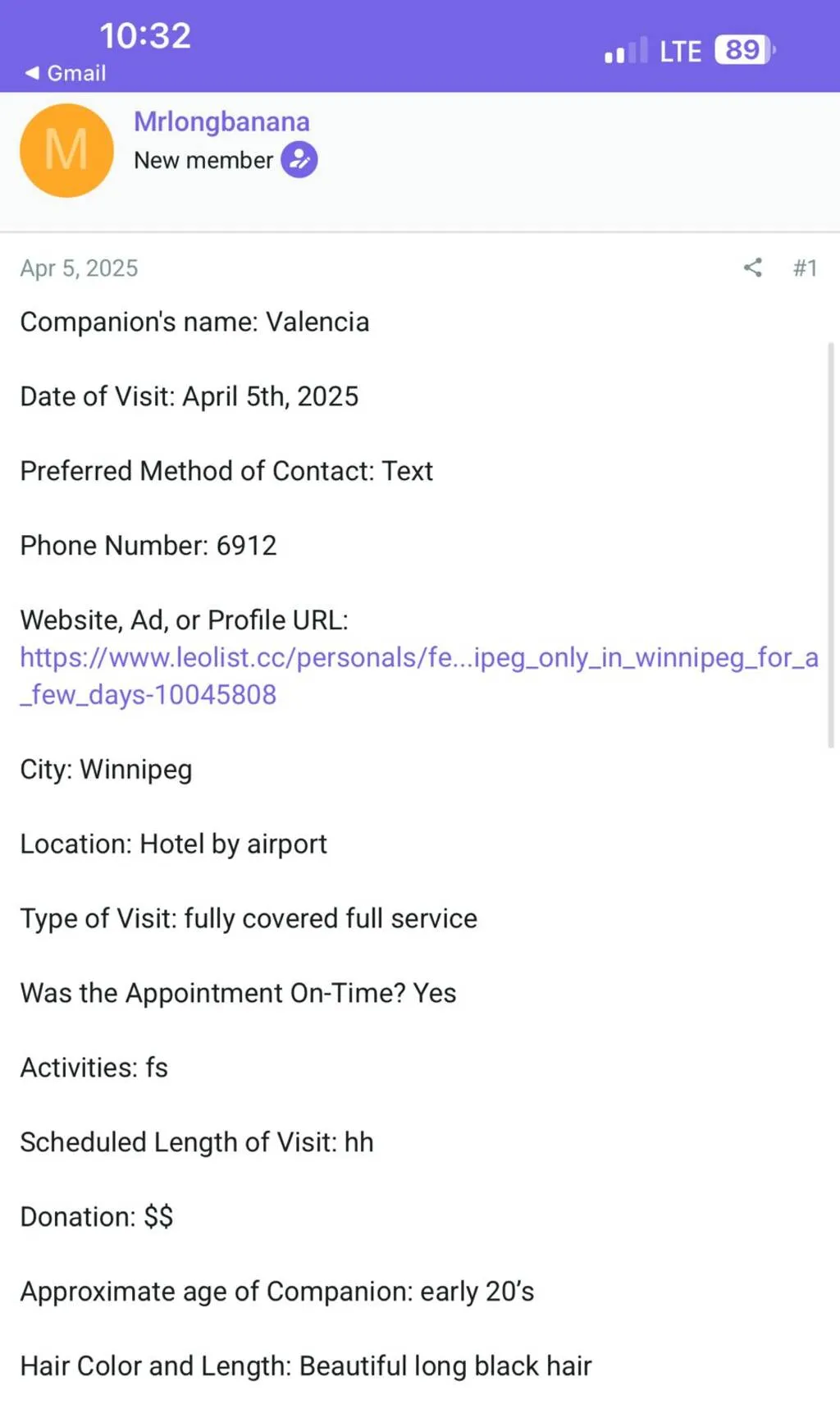Open Mrlongbanana's user profile
Screen dimensions: 840x1418
(221, 121)
